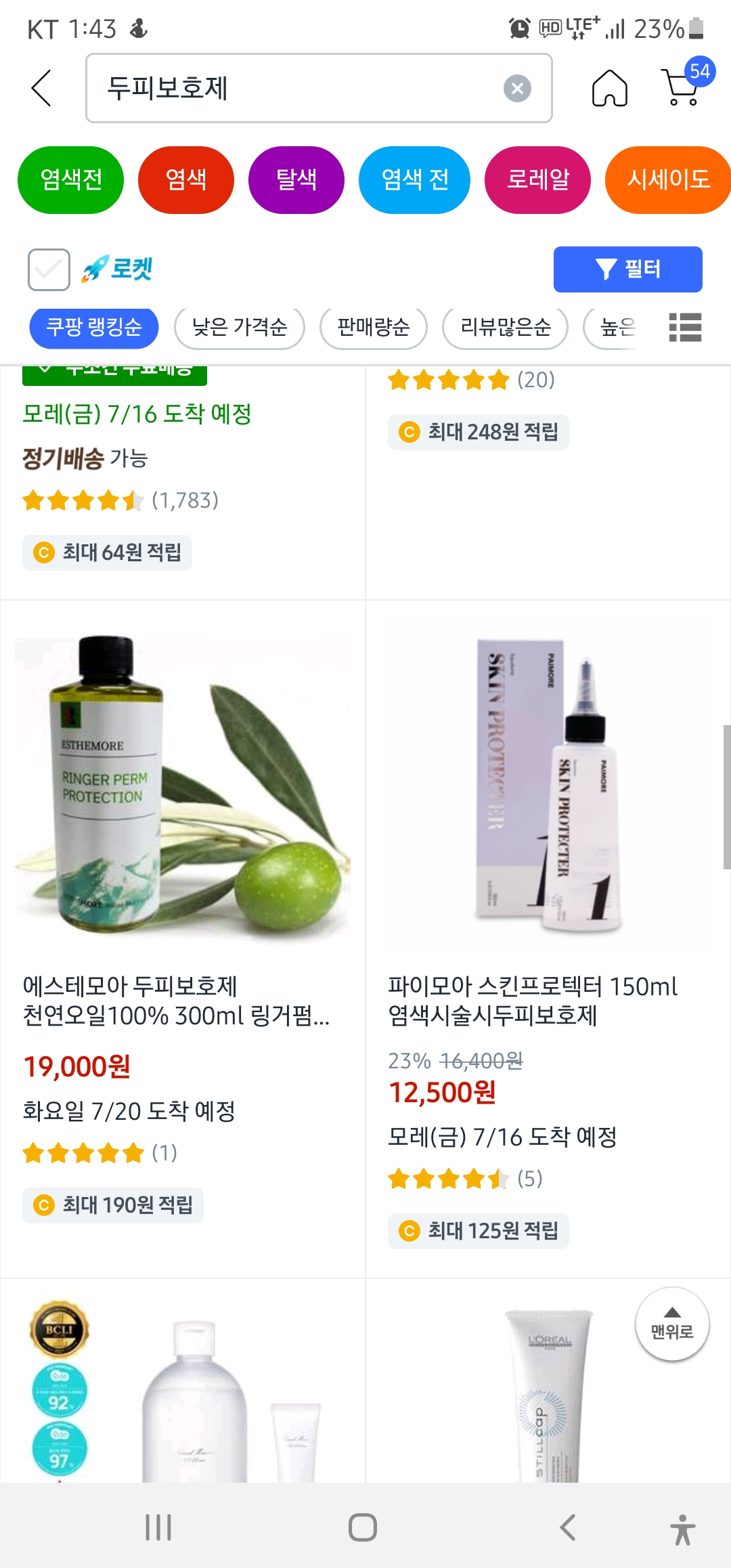Open the blue 필터 button
The image size is (731, 1568).
click(627, 269)
